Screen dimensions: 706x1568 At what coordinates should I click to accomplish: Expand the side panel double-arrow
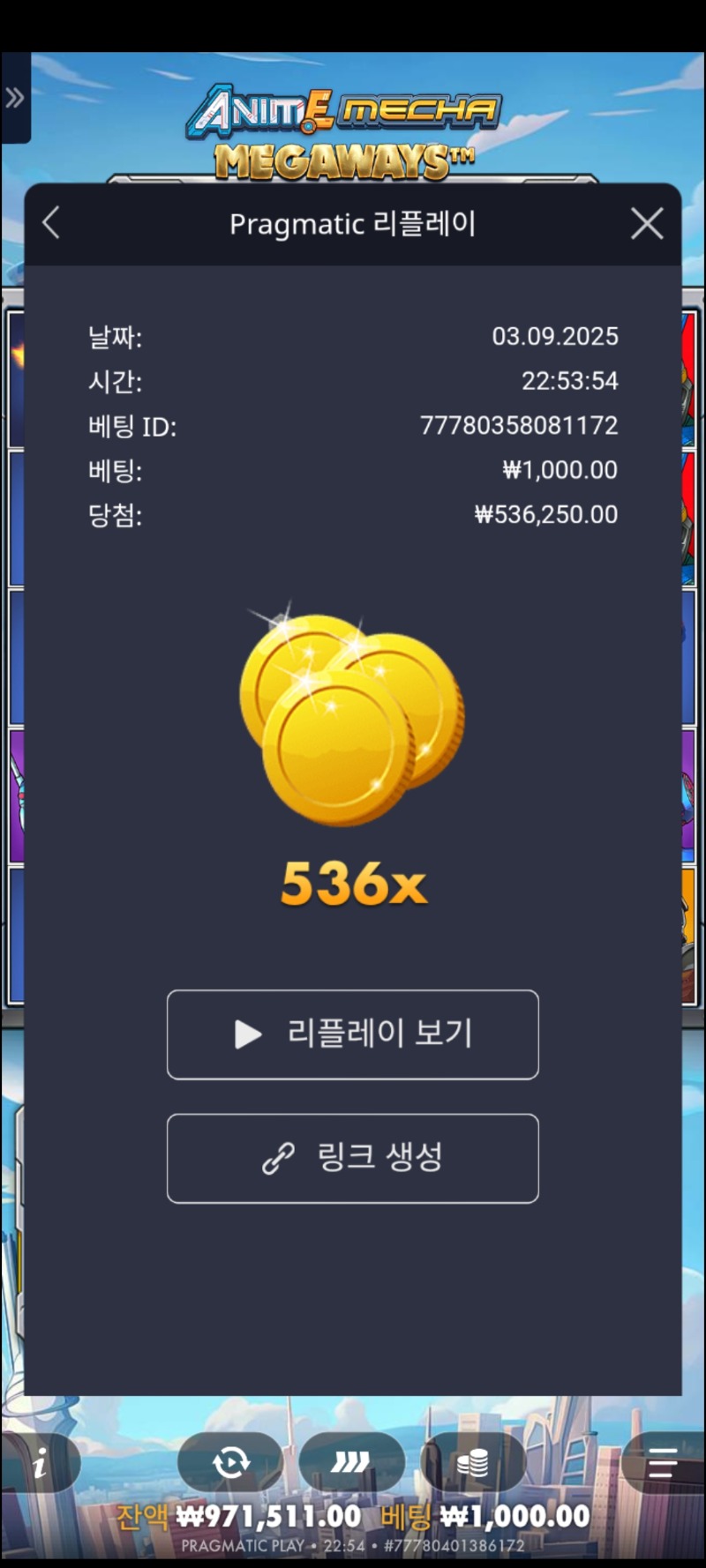(x=14, y=97)
